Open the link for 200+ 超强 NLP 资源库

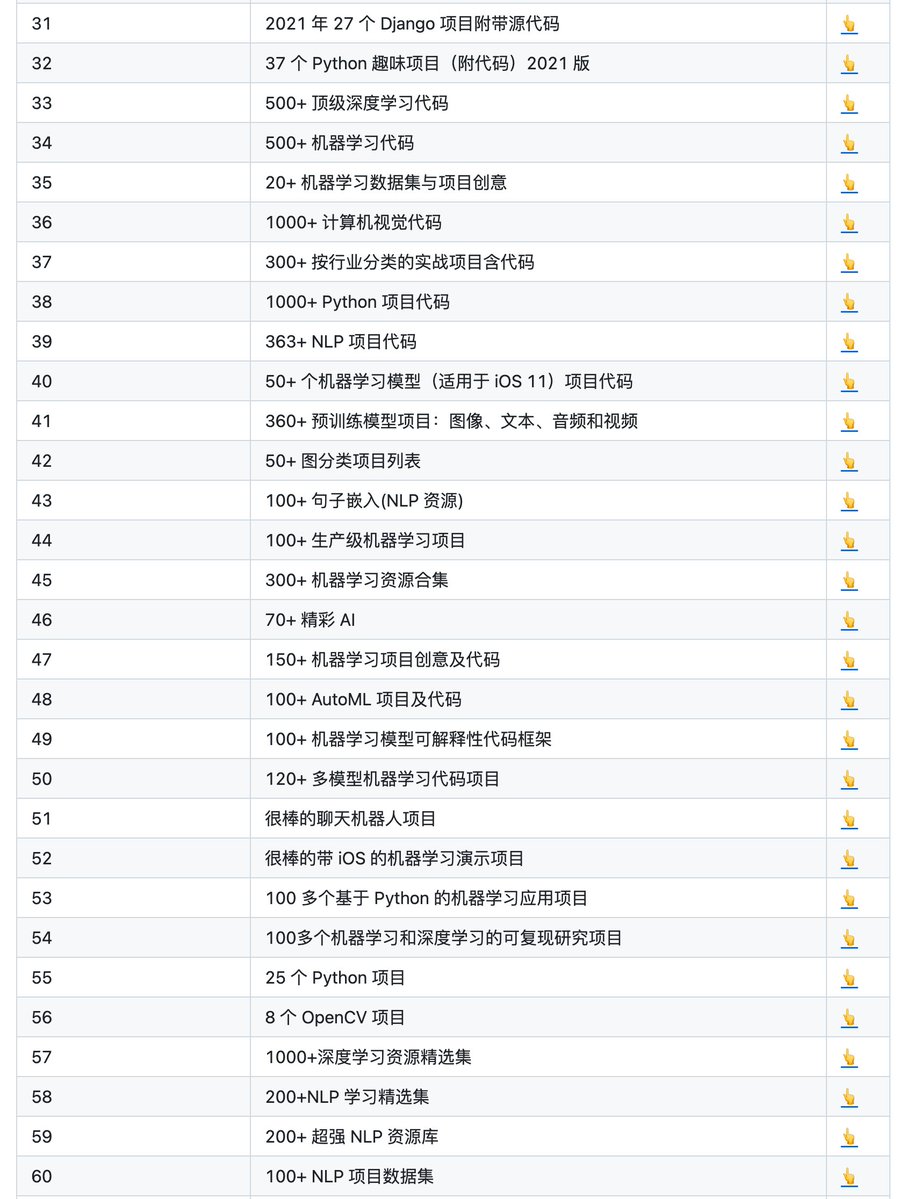point(849,1138)
